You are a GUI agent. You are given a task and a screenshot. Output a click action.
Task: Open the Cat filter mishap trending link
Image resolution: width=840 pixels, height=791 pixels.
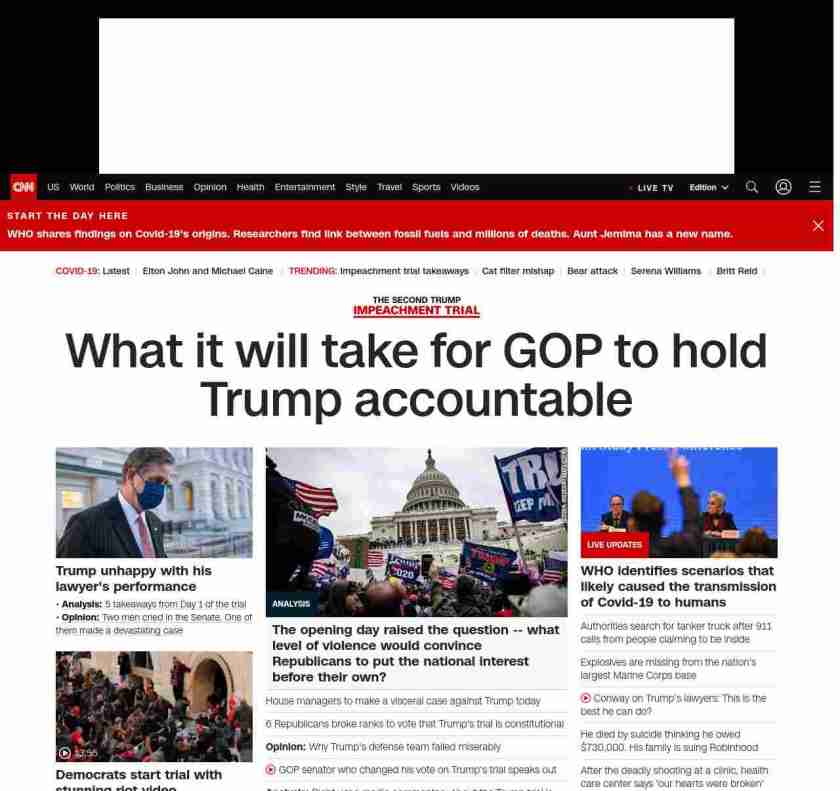pyautogui.click(x=517, y=271)
